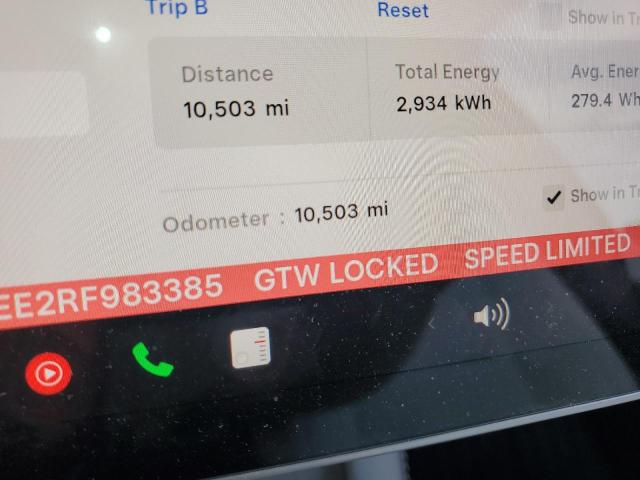Open the YouTube Music app
Image resolution: width=640 pixels, height=480 pixels.
(x=48, y=375)
